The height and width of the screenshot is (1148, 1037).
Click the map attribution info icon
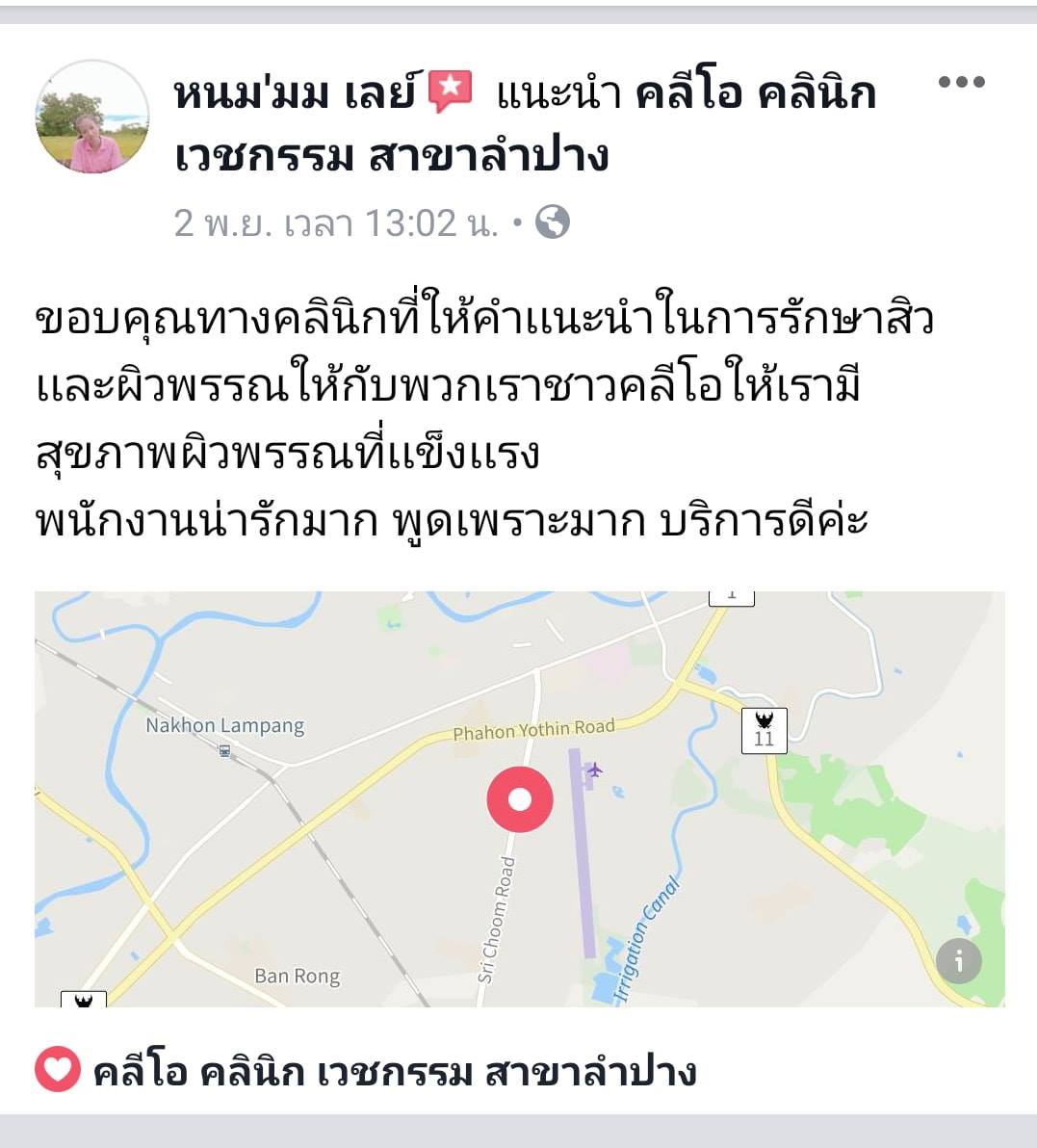coord(959,959)
